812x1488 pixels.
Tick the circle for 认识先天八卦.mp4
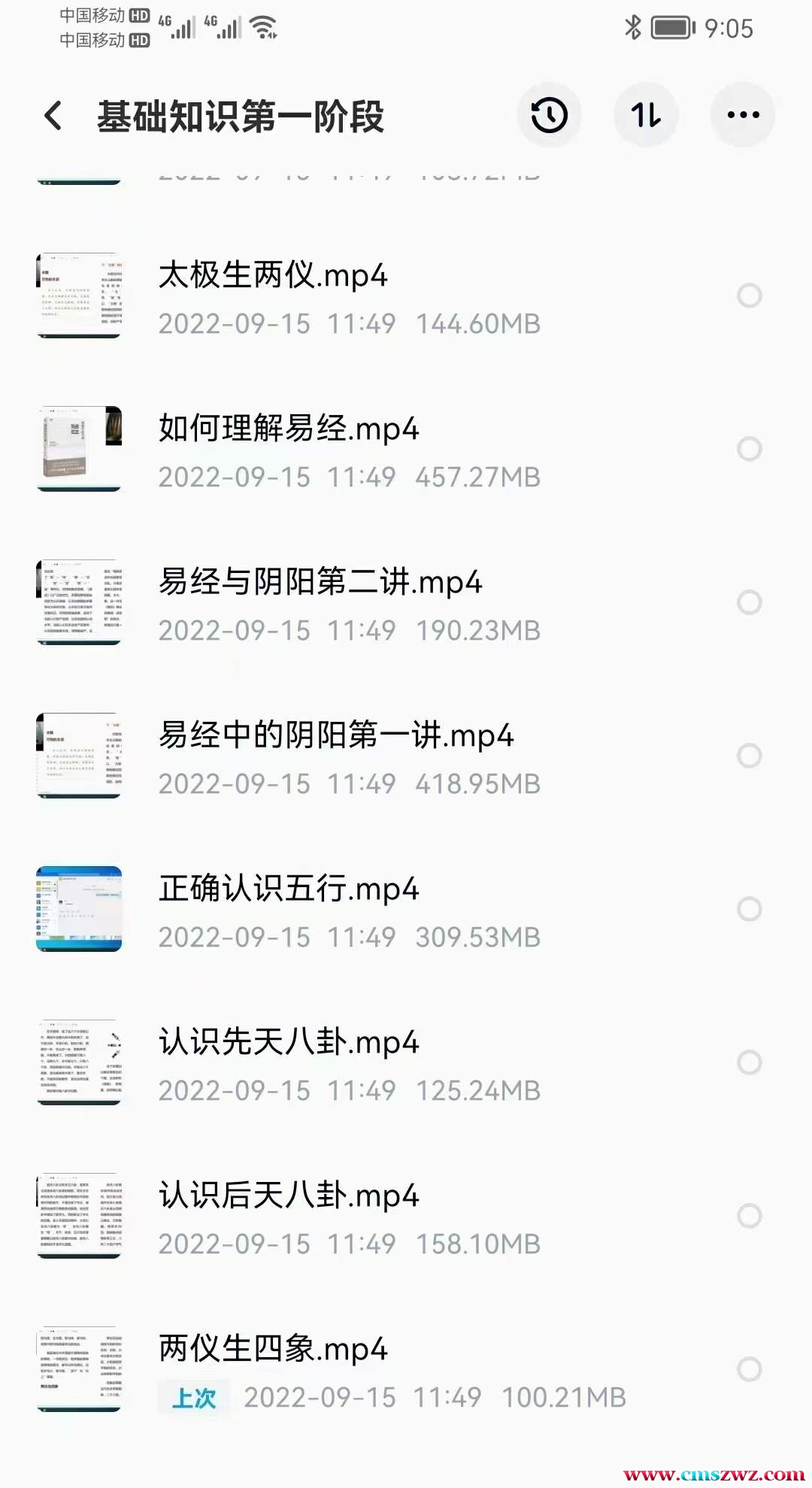[x=750, y=1062]
